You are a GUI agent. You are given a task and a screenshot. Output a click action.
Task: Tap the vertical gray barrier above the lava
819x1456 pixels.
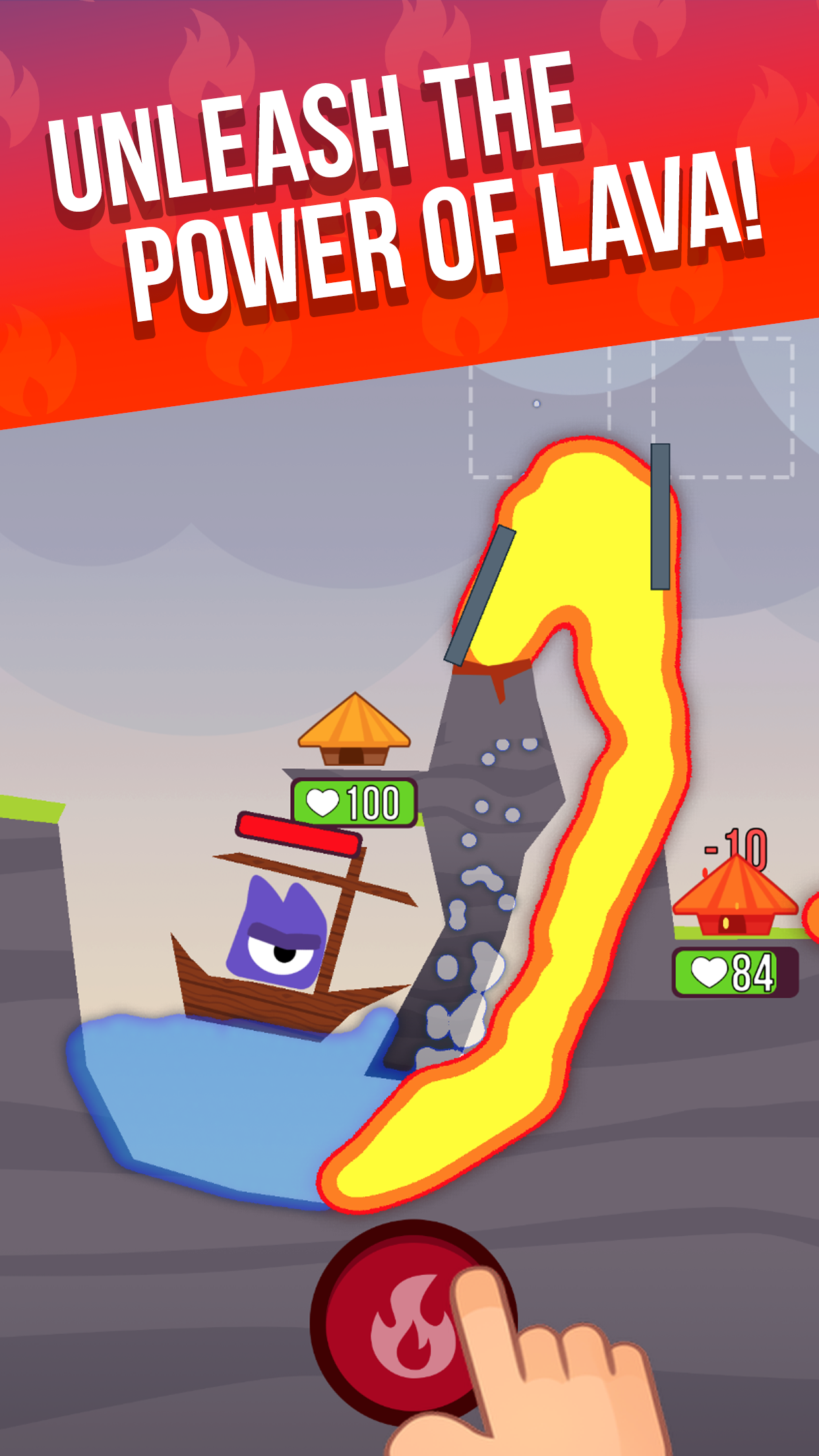659,518
